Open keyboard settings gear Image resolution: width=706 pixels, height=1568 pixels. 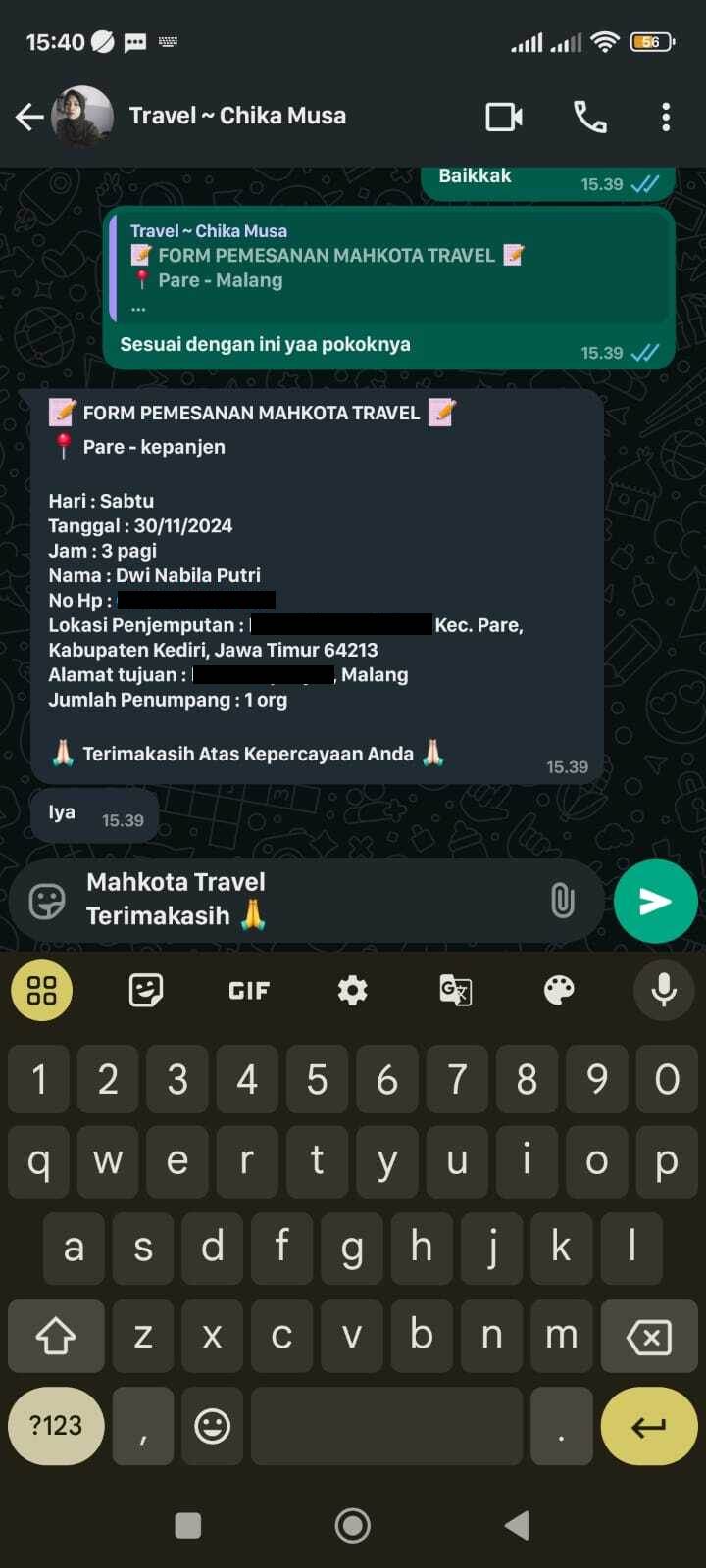point(352,990)
